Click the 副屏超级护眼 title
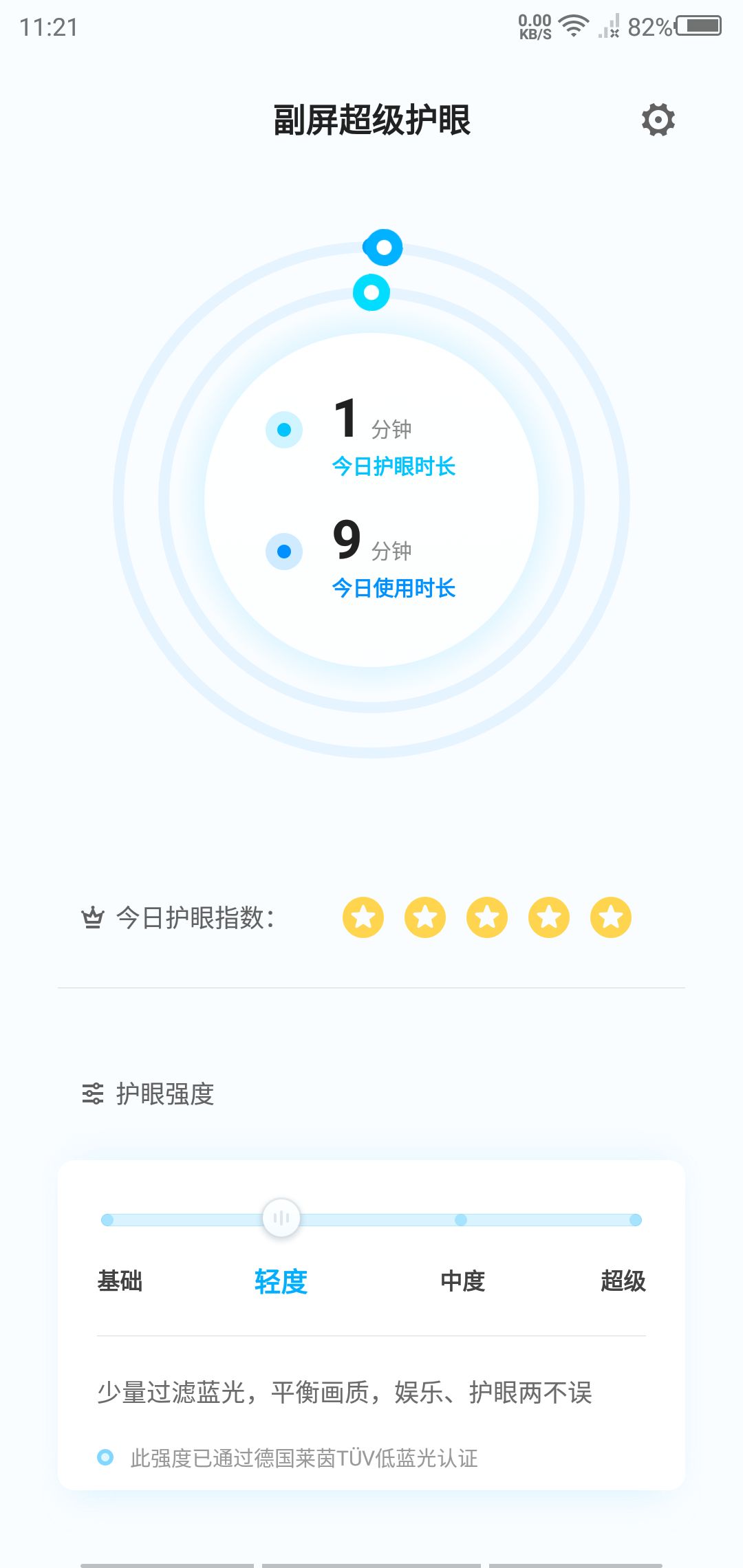743x1568 pixels. [x=371, y=117]
